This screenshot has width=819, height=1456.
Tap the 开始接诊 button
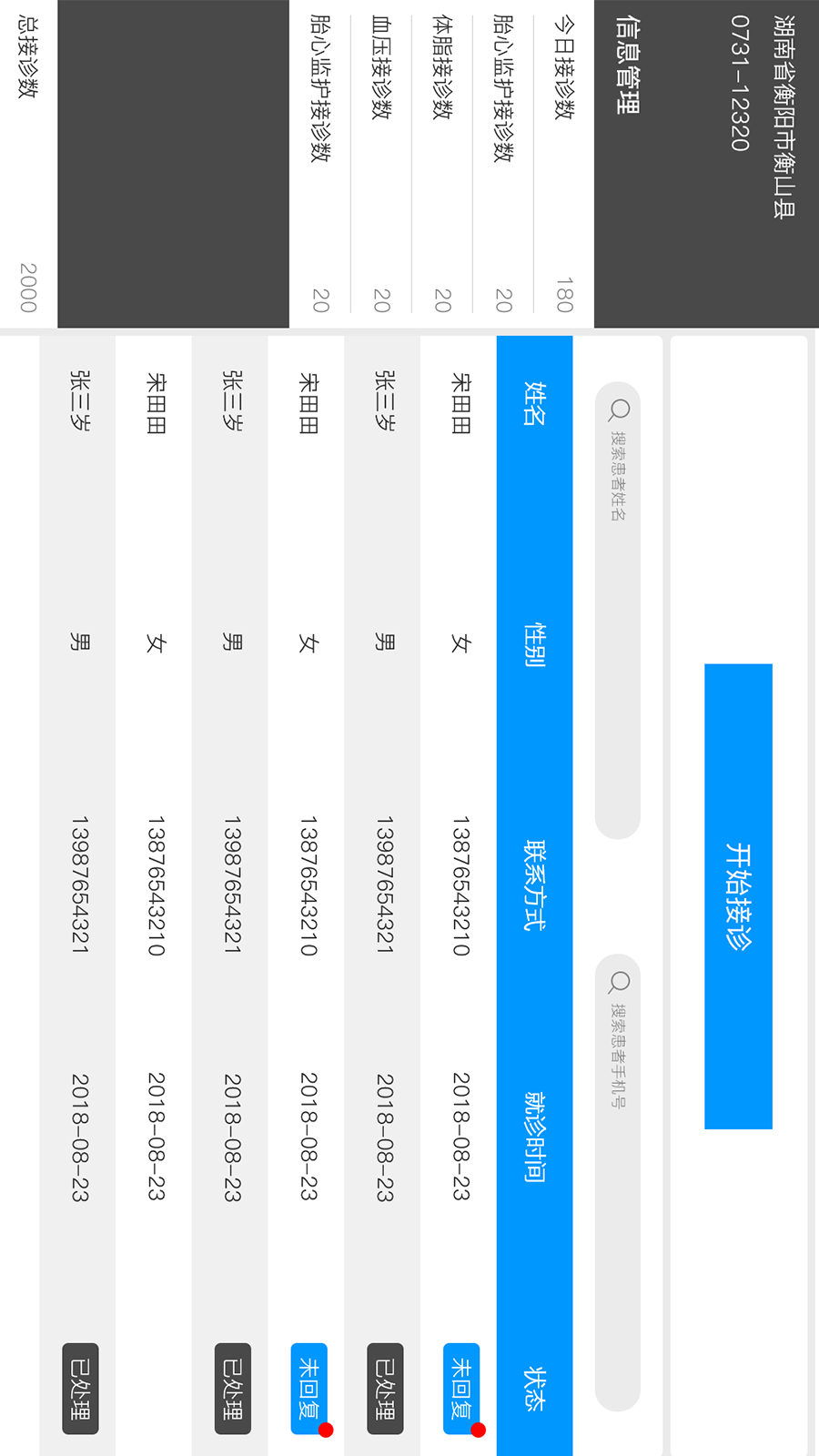click(738, 896)
